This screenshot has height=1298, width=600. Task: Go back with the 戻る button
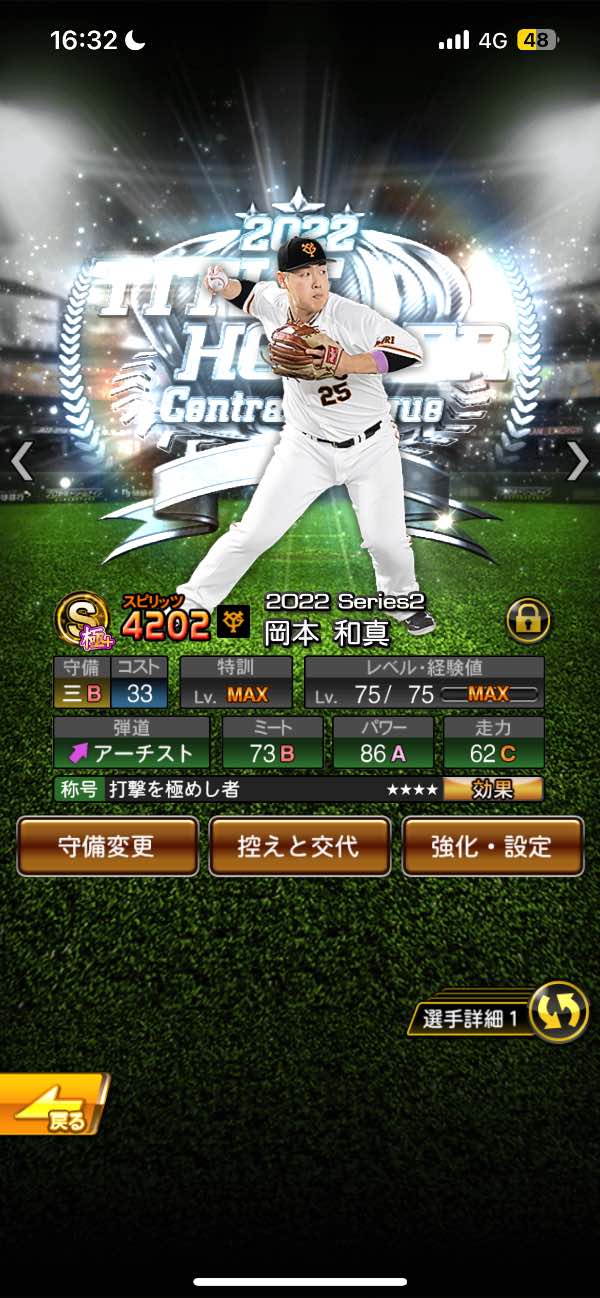click(50, 1105)
